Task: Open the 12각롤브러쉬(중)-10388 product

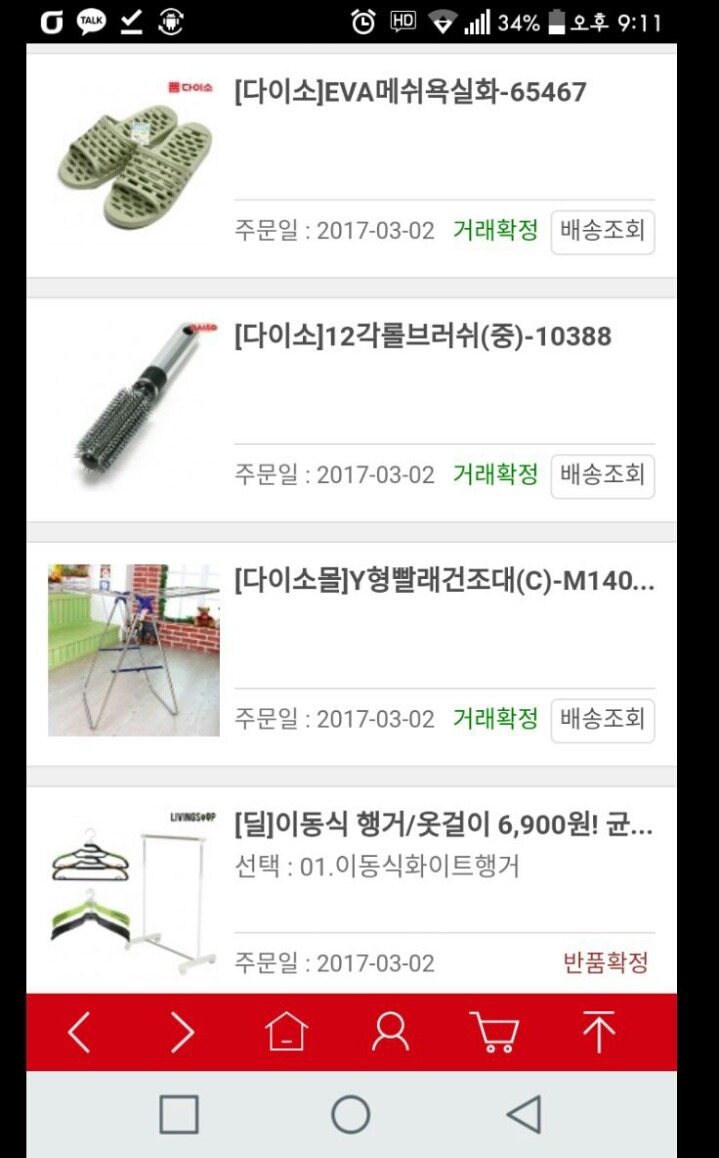Action: coord(422,337)
